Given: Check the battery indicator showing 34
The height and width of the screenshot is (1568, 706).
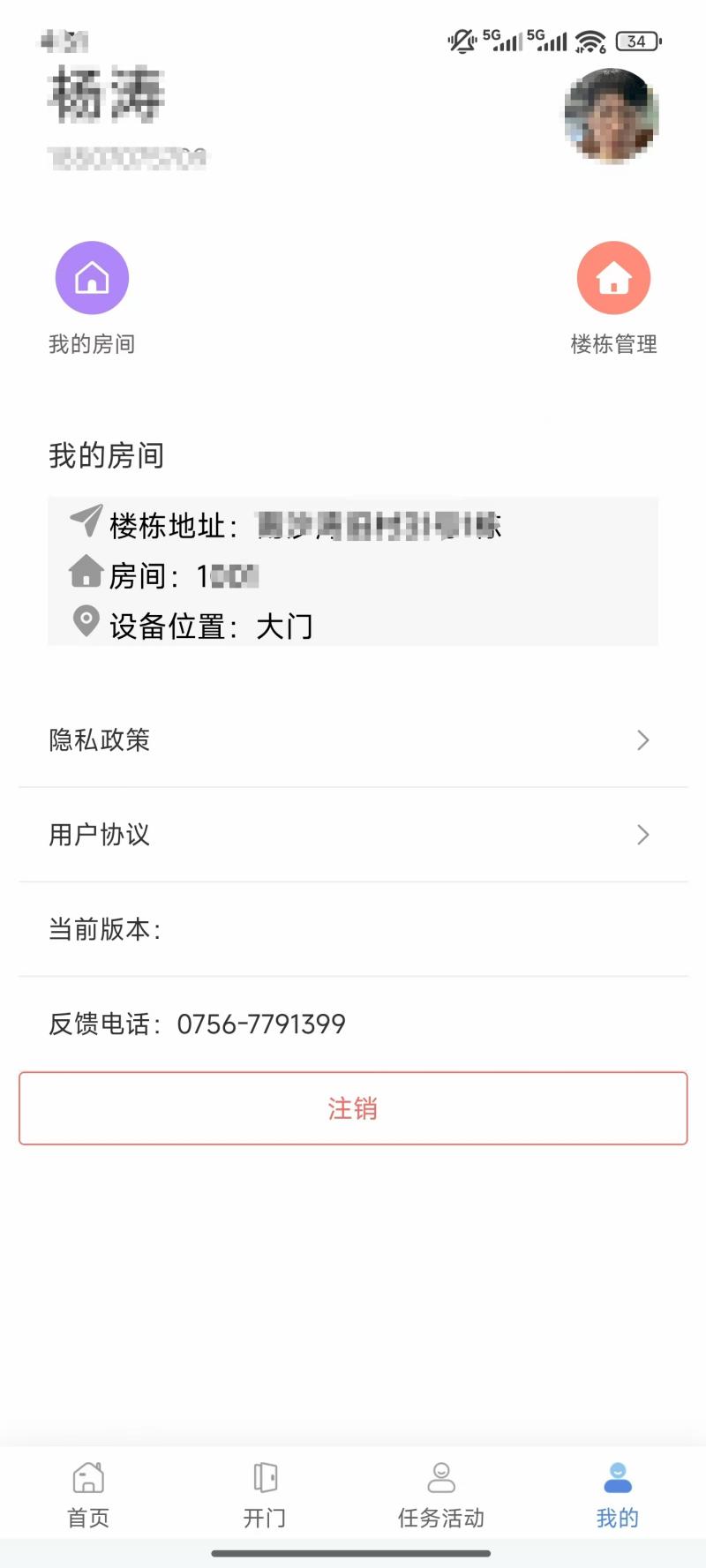Looking at the screenshot, I should 636,41.
